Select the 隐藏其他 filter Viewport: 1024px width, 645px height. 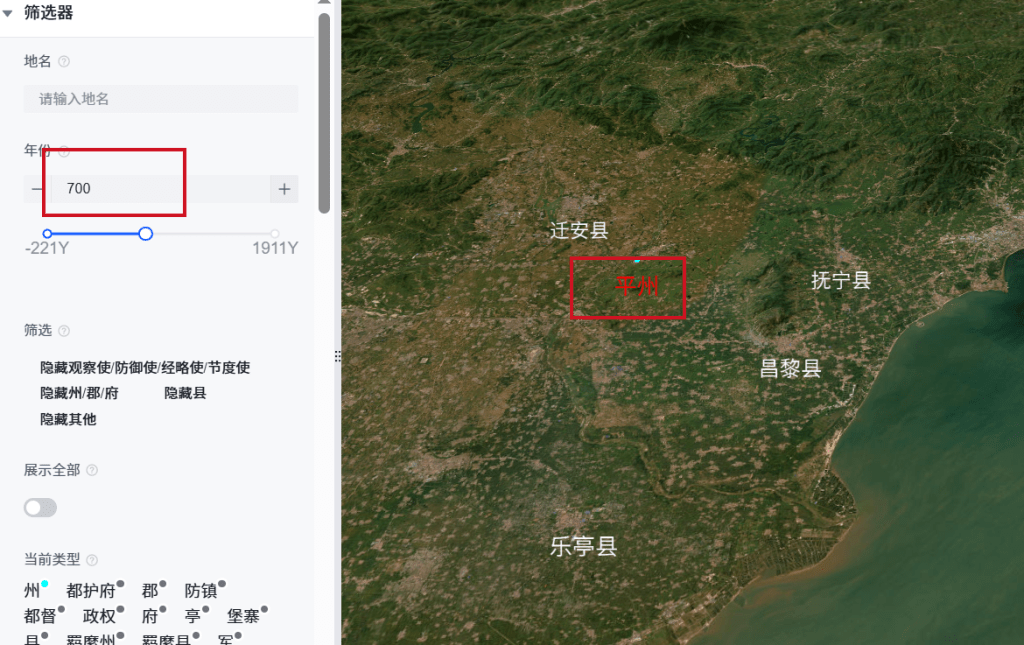tap(68, 419)
